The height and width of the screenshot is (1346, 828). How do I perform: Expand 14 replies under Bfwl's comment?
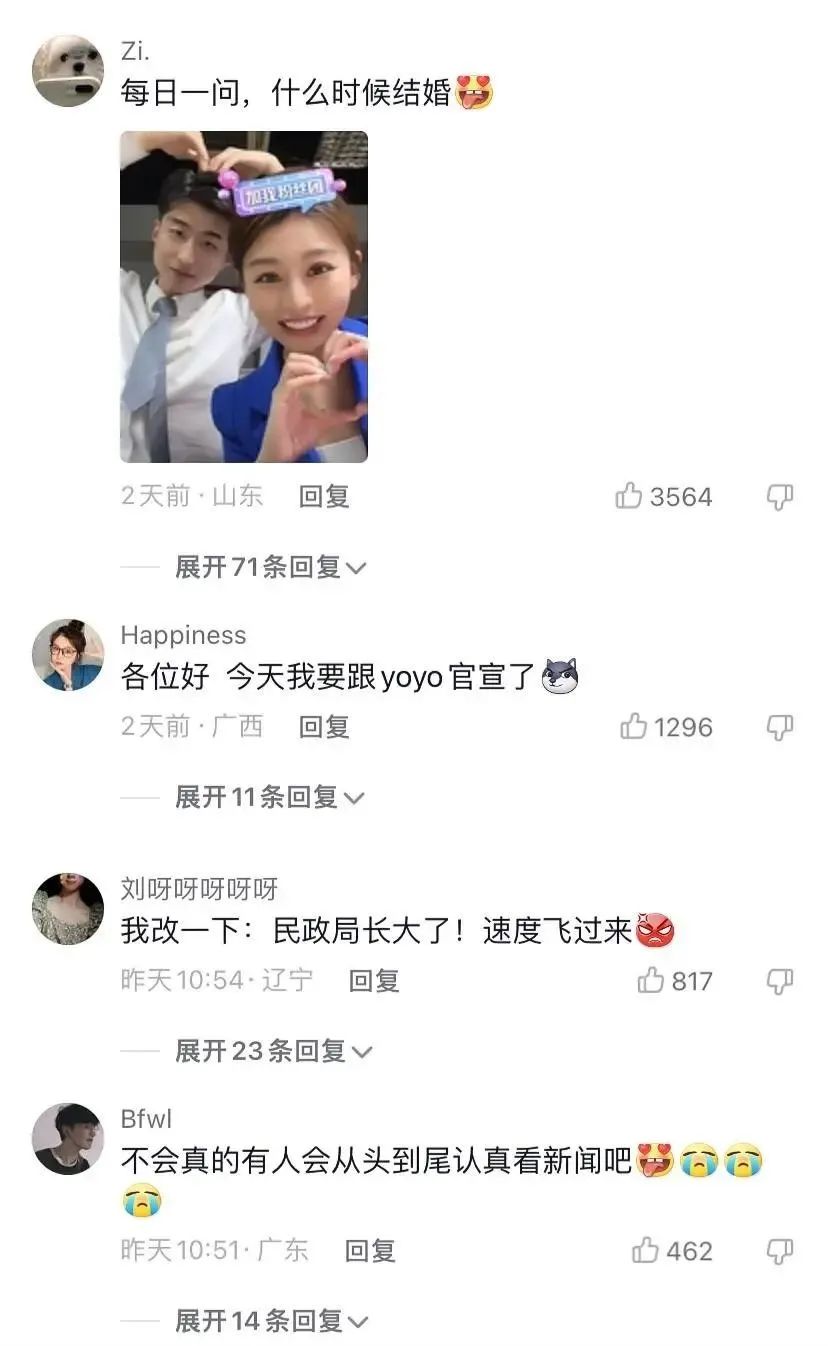271,1321
